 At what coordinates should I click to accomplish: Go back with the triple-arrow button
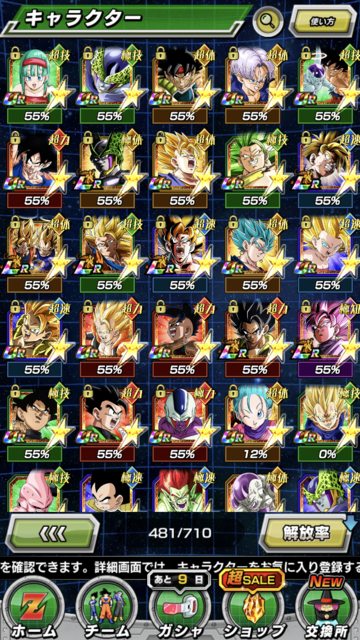[x=53, y=533]
